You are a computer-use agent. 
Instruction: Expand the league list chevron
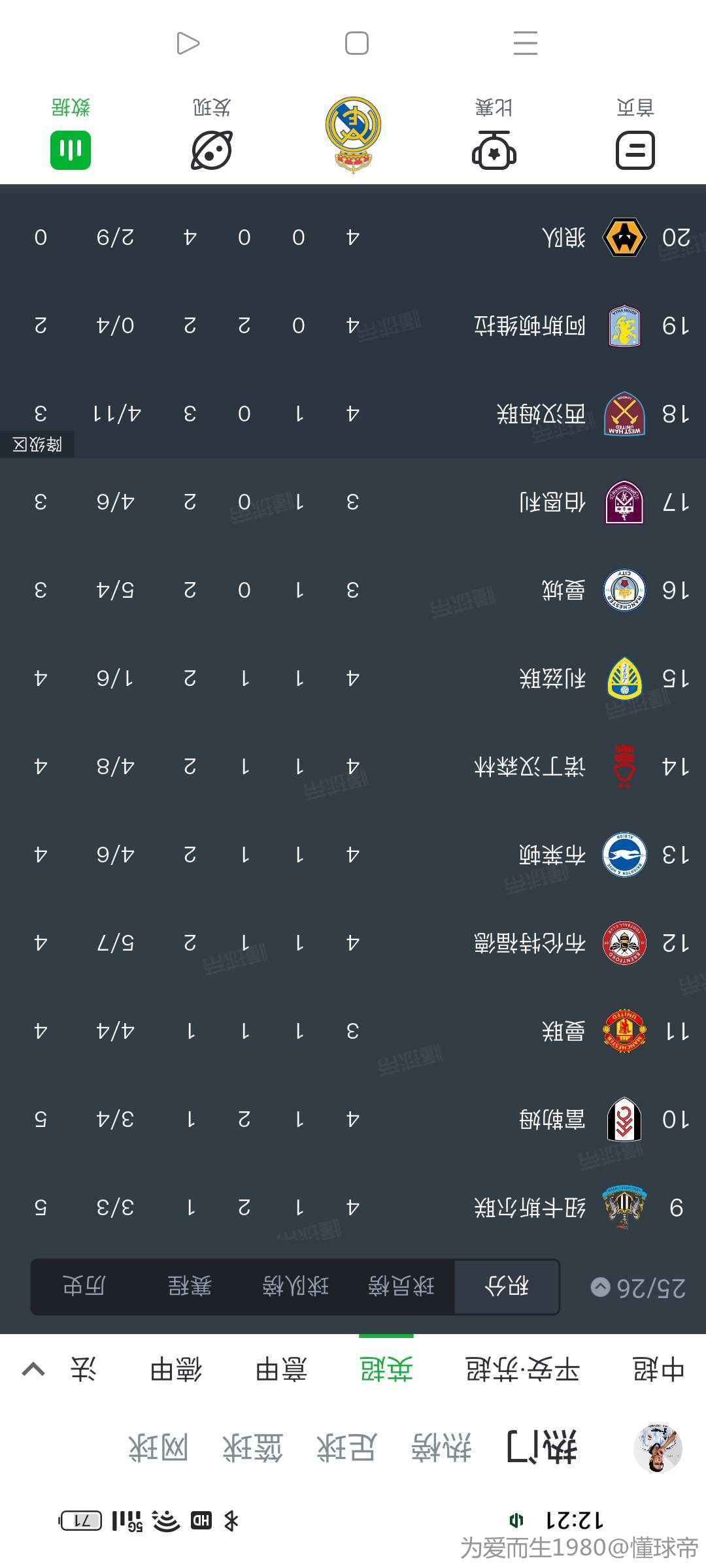[x=33, y=1369]
